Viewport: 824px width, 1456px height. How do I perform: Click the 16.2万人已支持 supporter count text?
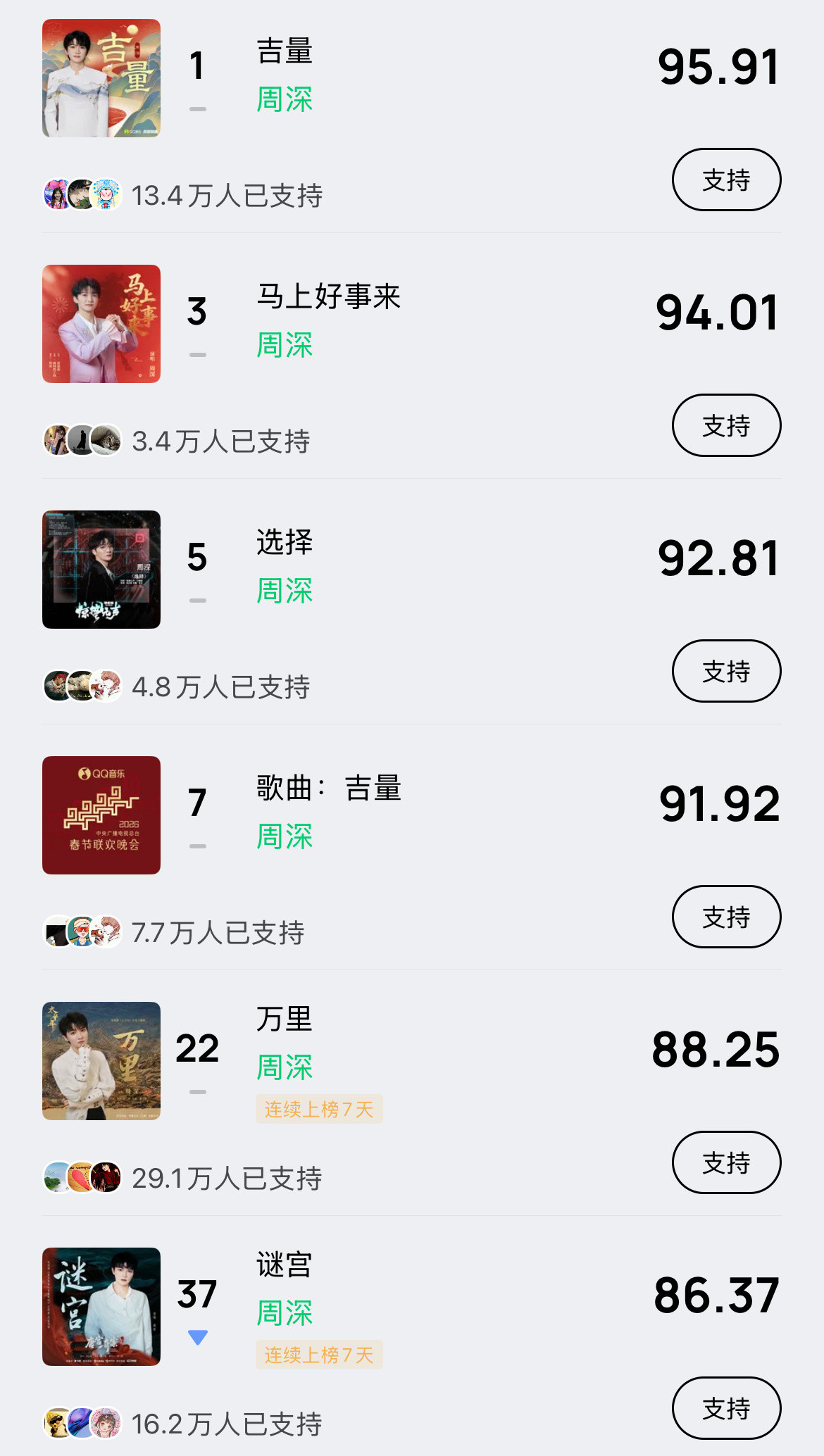[226, 1426]
